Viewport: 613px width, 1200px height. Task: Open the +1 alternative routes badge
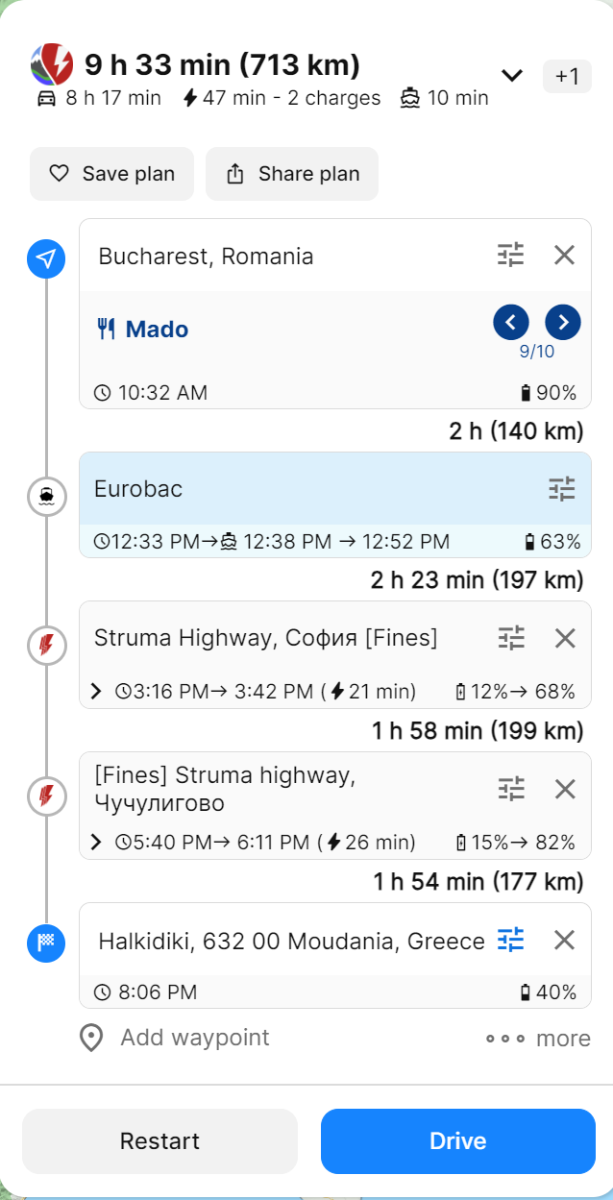tap(567, 77)
